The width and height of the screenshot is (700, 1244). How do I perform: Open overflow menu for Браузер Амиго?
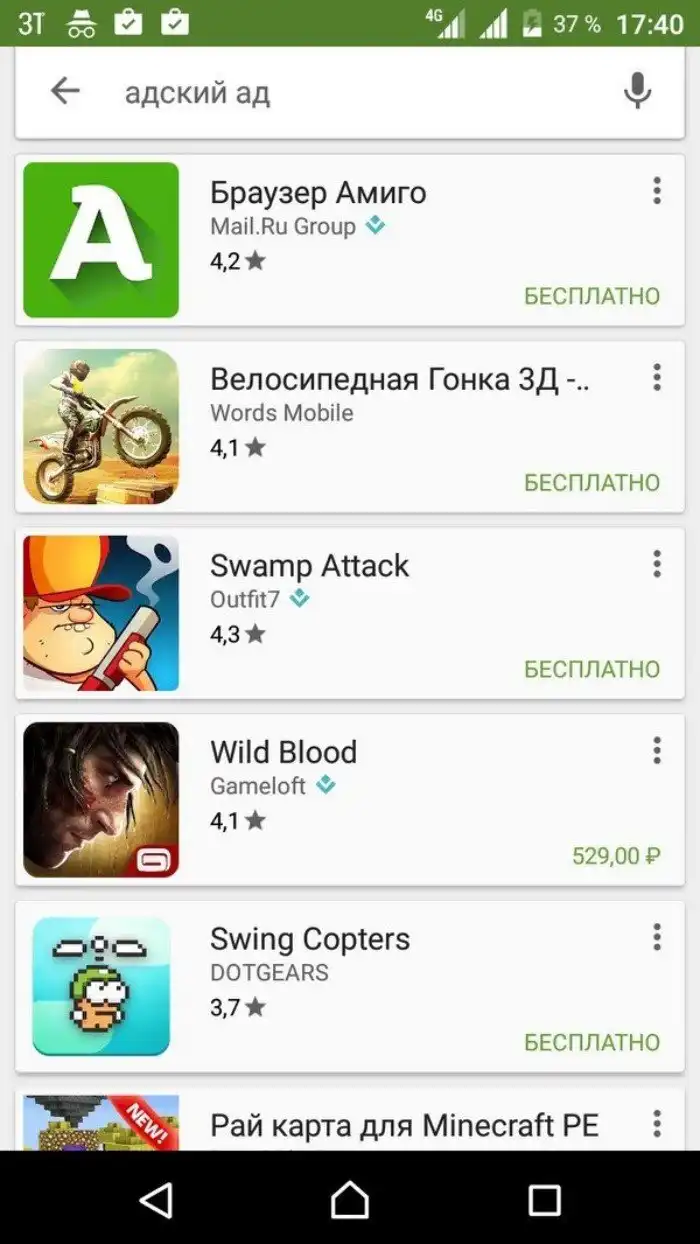point(657,191)
